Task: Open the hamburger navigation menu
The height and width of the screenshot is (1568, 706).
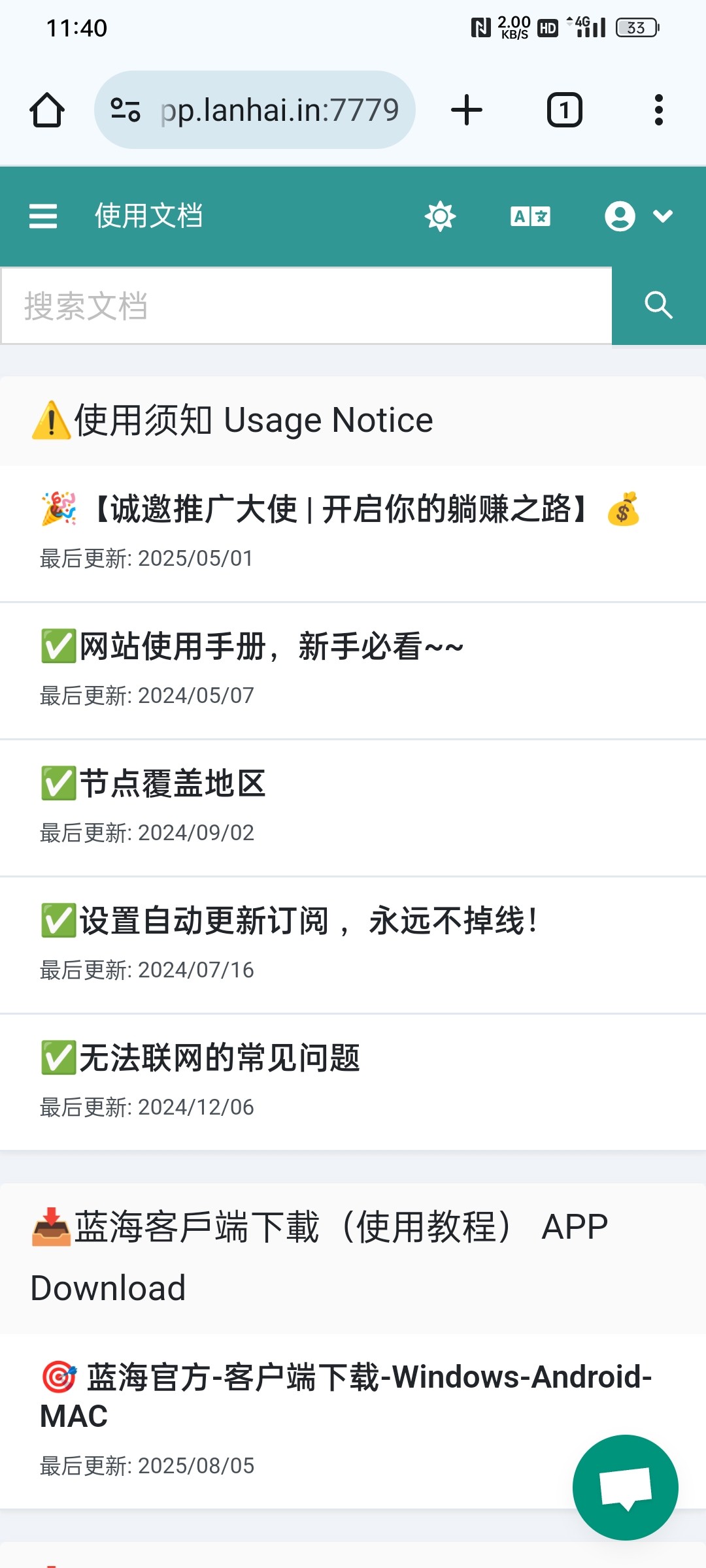Action: [43, 216]
